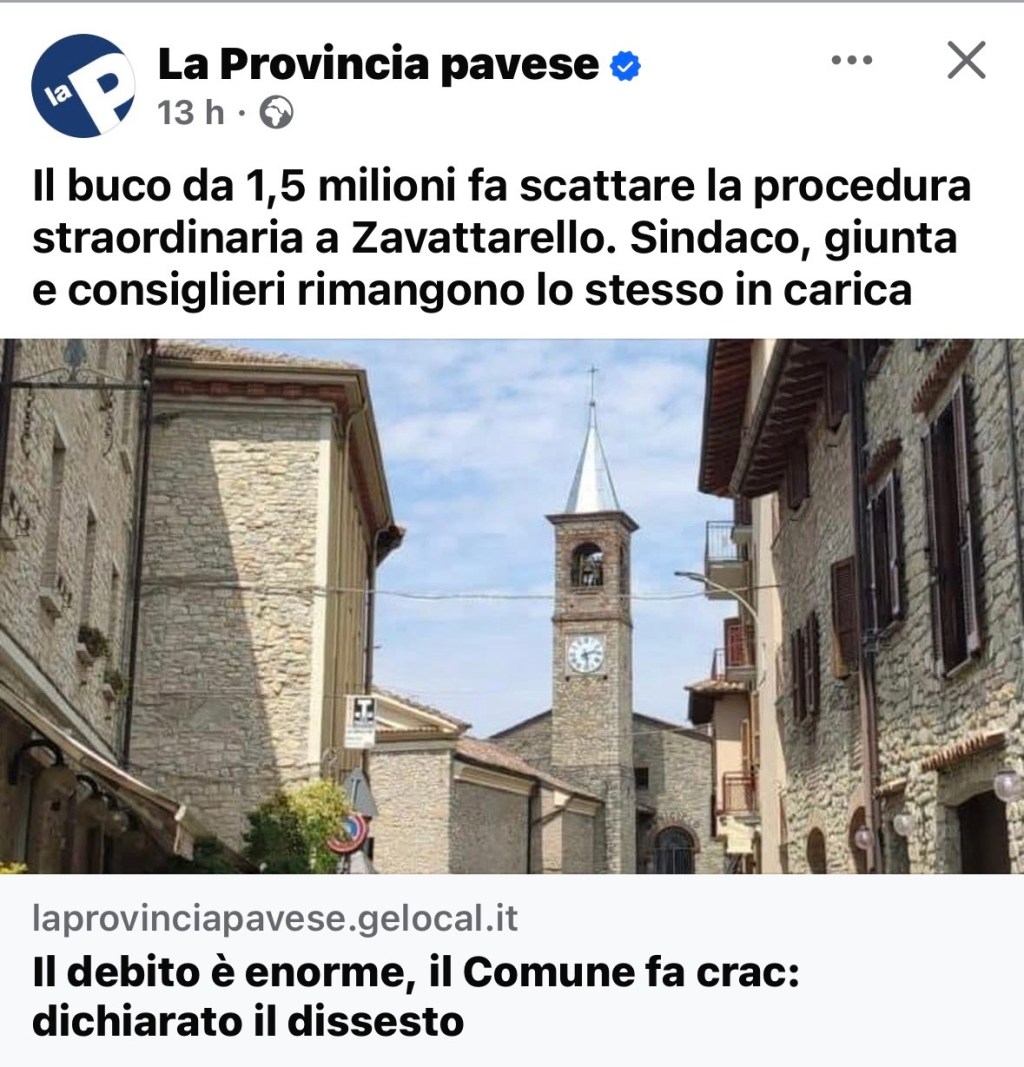Open the Zavattarello article photo

click(x=512, y=606)
